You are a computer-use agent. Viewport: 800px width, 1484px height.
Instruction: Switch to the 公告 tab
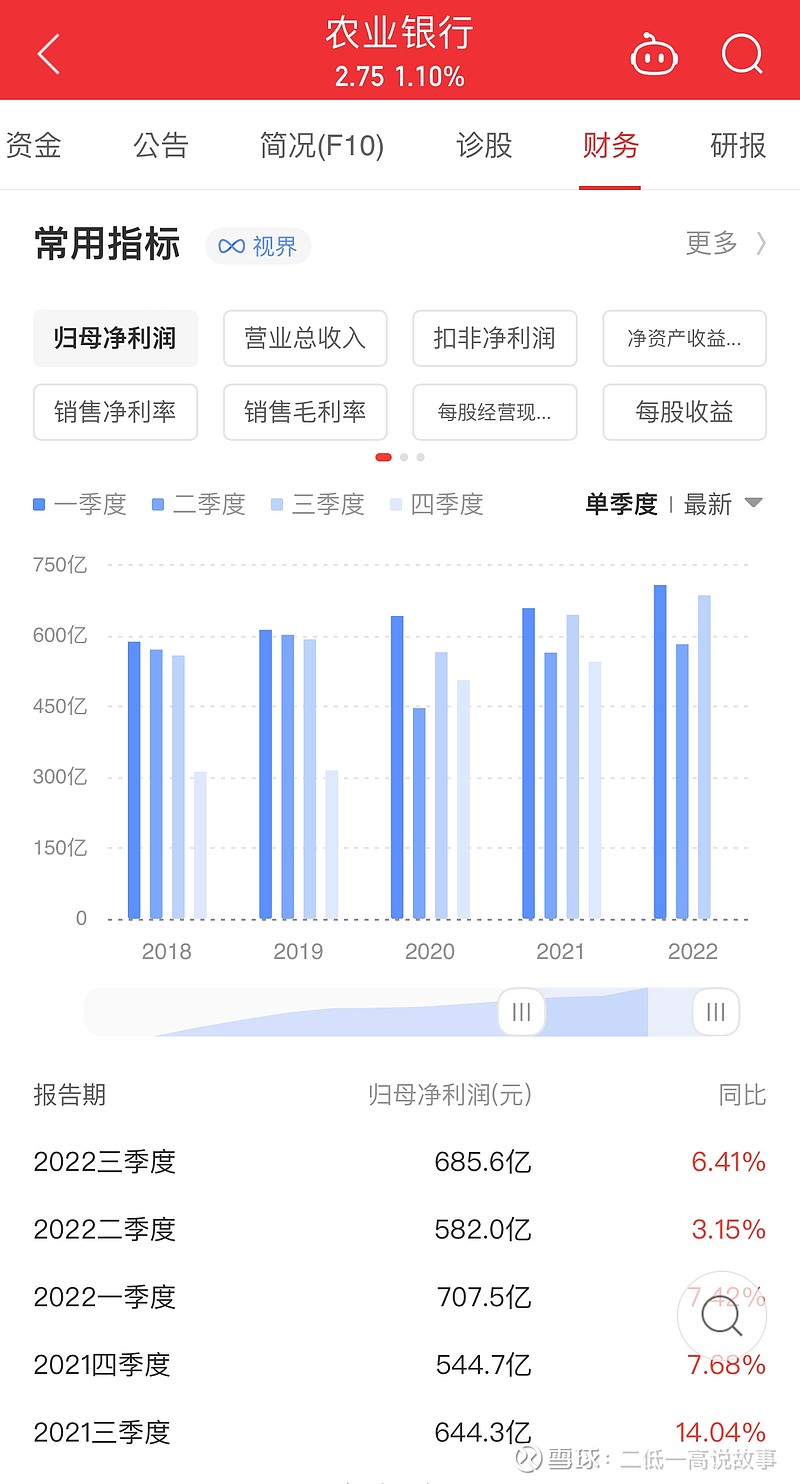(x=161, y=146)
